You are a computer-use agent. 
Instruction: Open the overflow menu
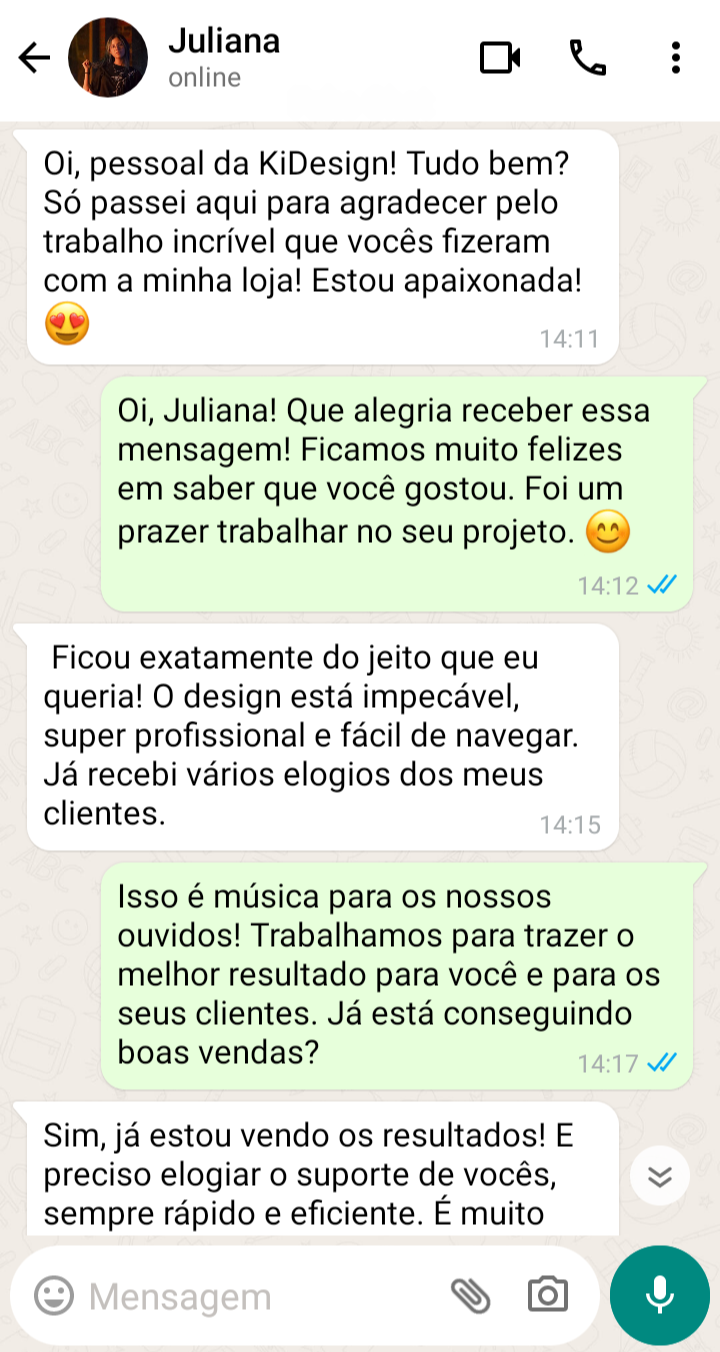click(676, 58)
